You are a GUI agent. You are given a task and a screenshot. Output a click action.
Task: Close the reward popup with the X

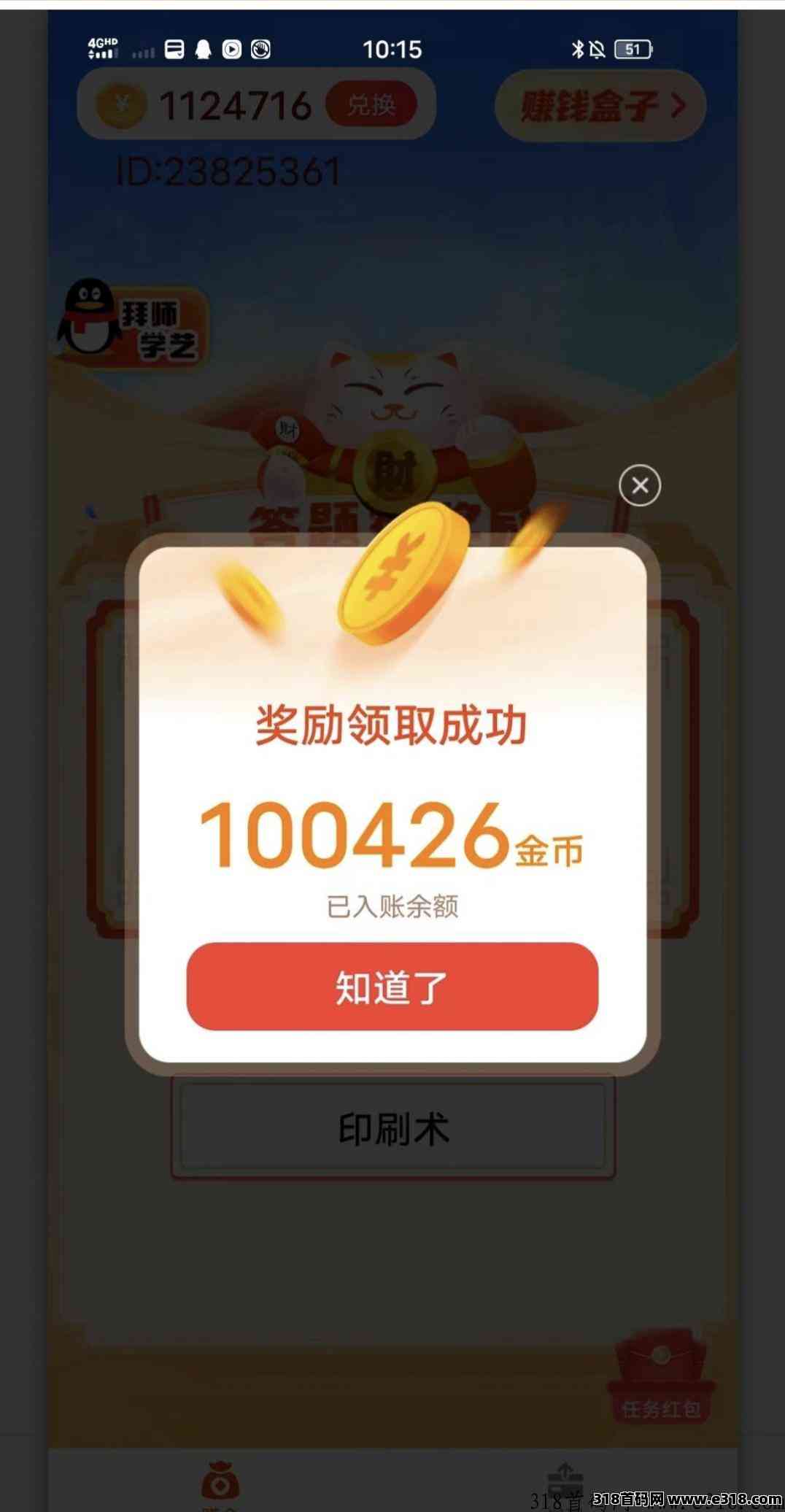[x=640, y=485]
